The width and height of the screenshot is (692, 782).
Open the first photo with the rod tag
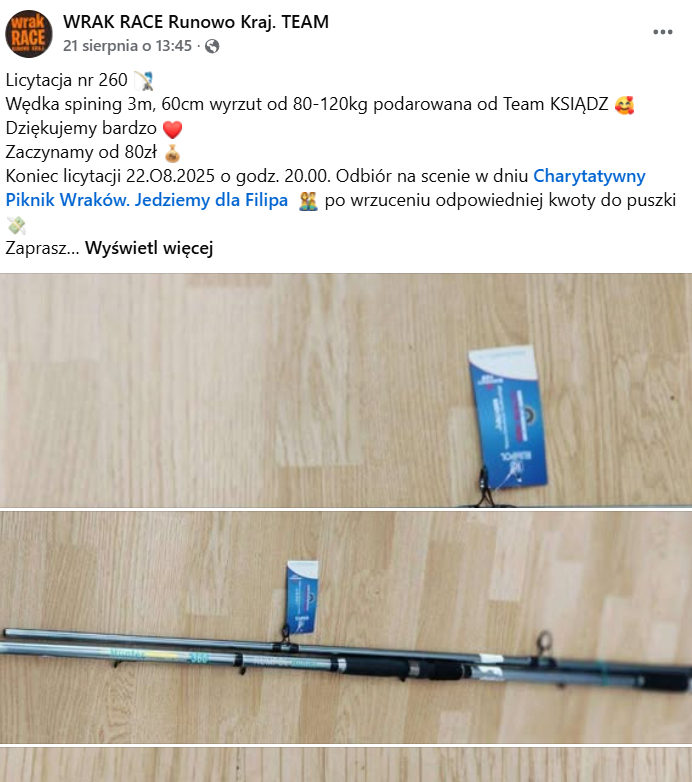[346, 390]
